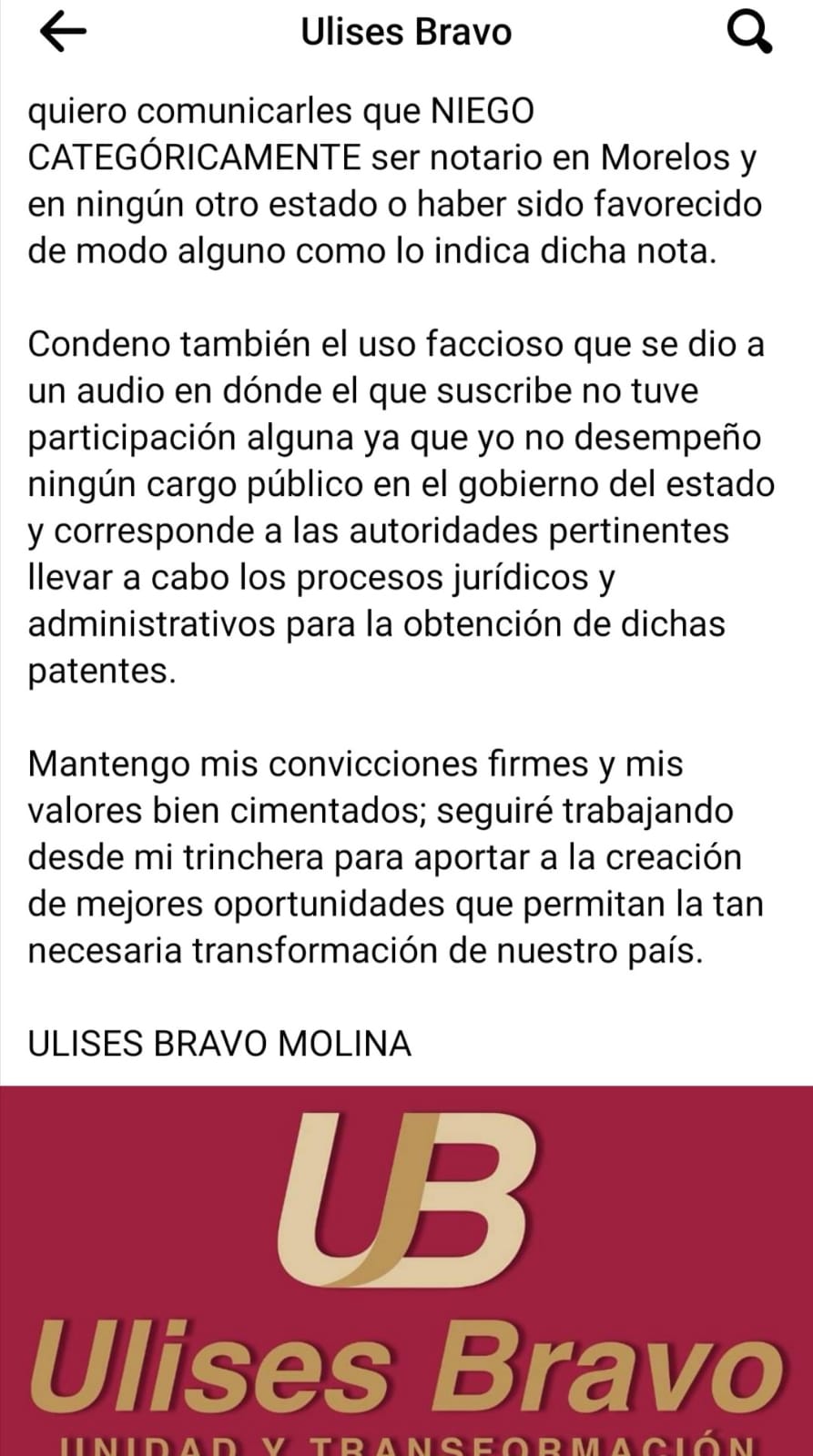Go back from Ulises Bravo page

point(64,33)
